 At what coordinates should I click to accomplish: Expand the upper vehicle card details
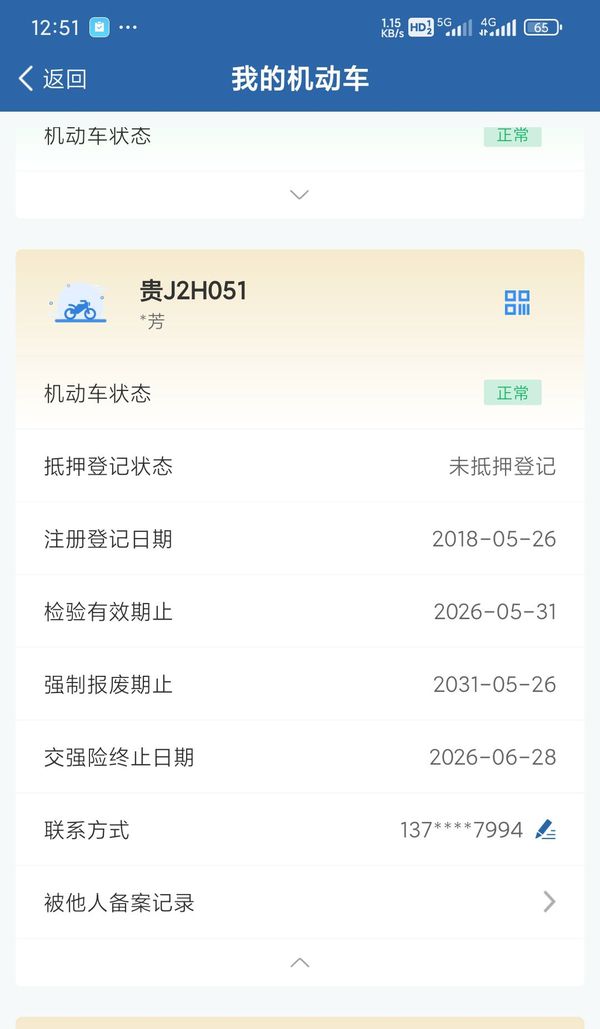300,194
